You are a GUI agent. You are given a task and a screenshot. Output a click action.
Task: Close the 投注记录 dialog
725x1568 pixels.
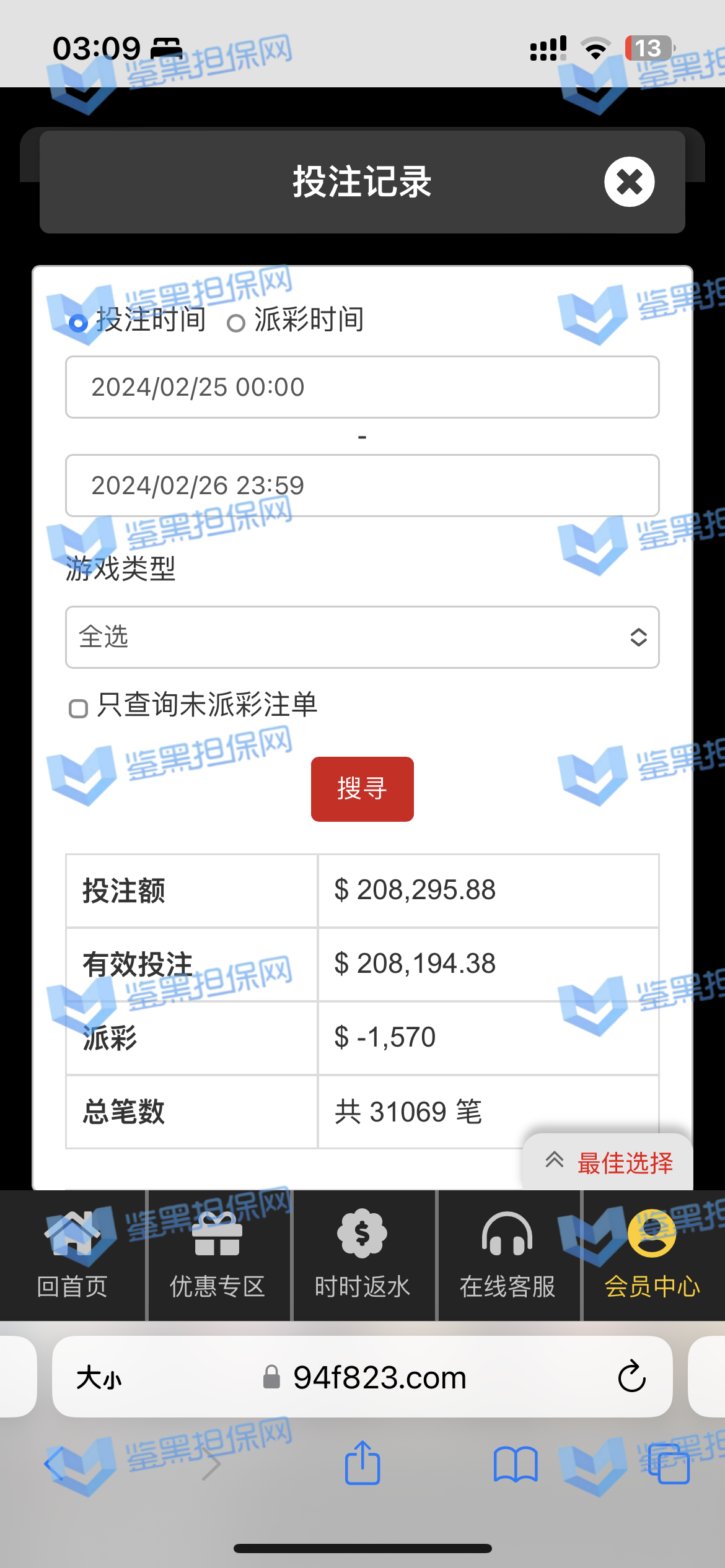click(629, 181)
